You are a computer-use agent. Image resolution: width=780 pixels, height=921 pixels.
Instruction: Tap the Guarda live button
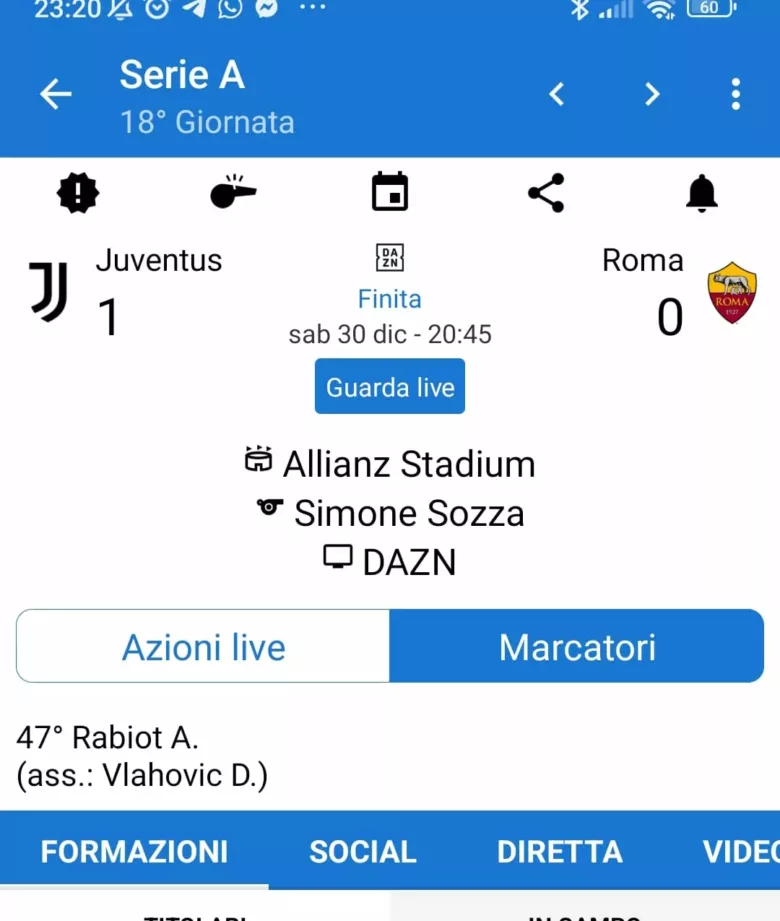pyautogui.click(x=390, y=387)
